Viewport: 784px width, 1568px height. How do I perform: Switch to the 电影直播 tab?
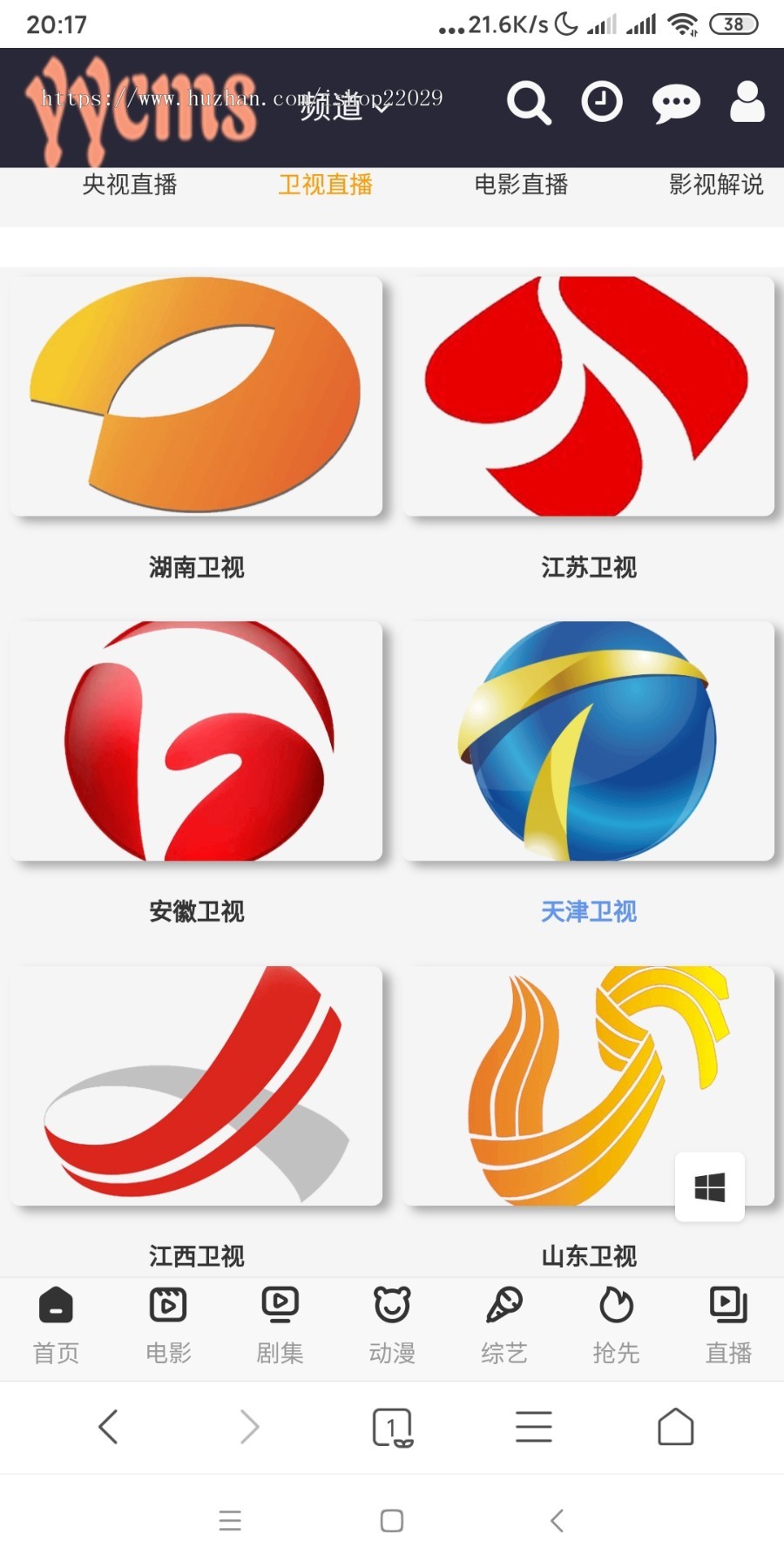click(520, 185)
